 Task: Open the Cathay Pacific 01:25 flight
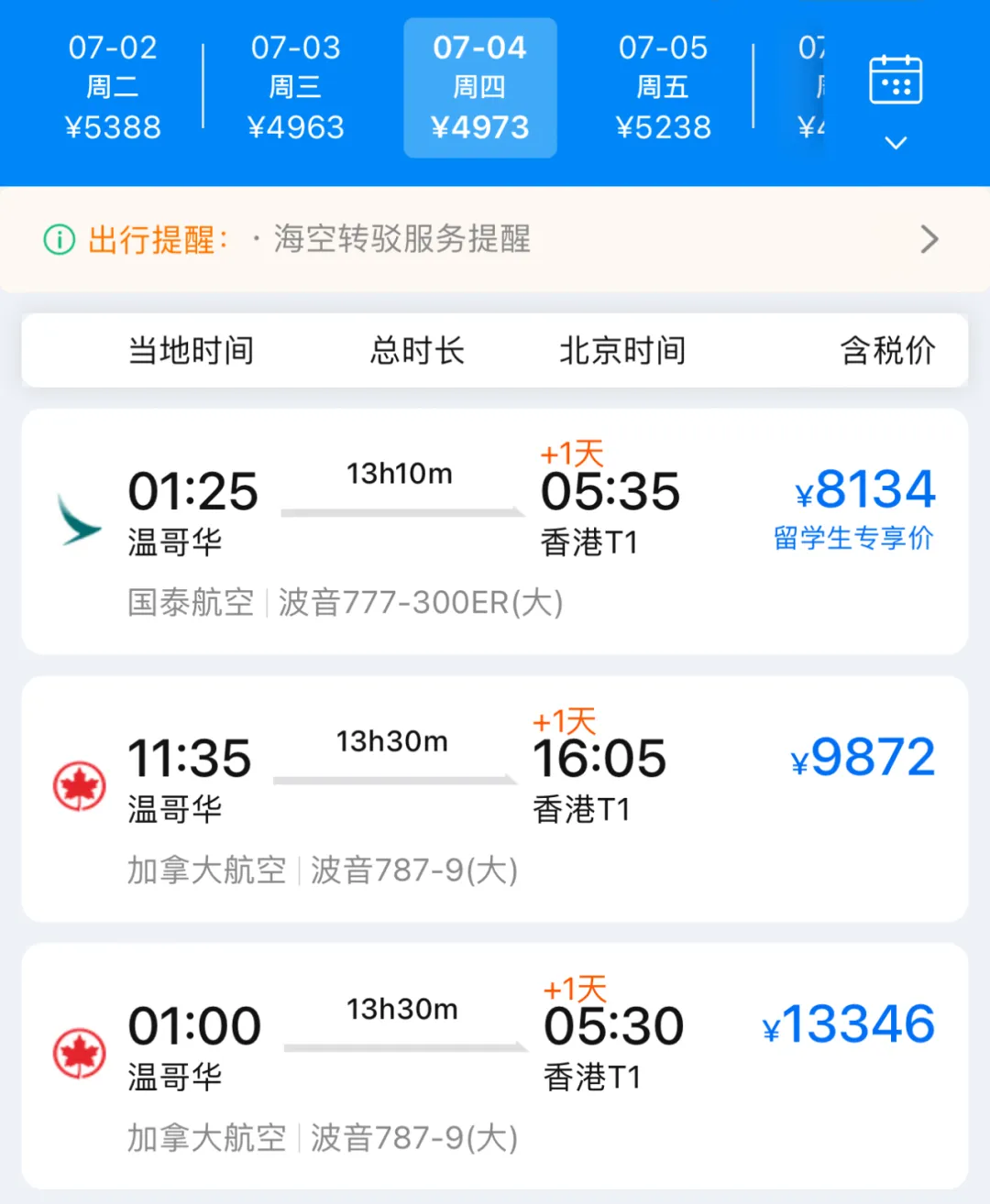(x=495, y=531)
